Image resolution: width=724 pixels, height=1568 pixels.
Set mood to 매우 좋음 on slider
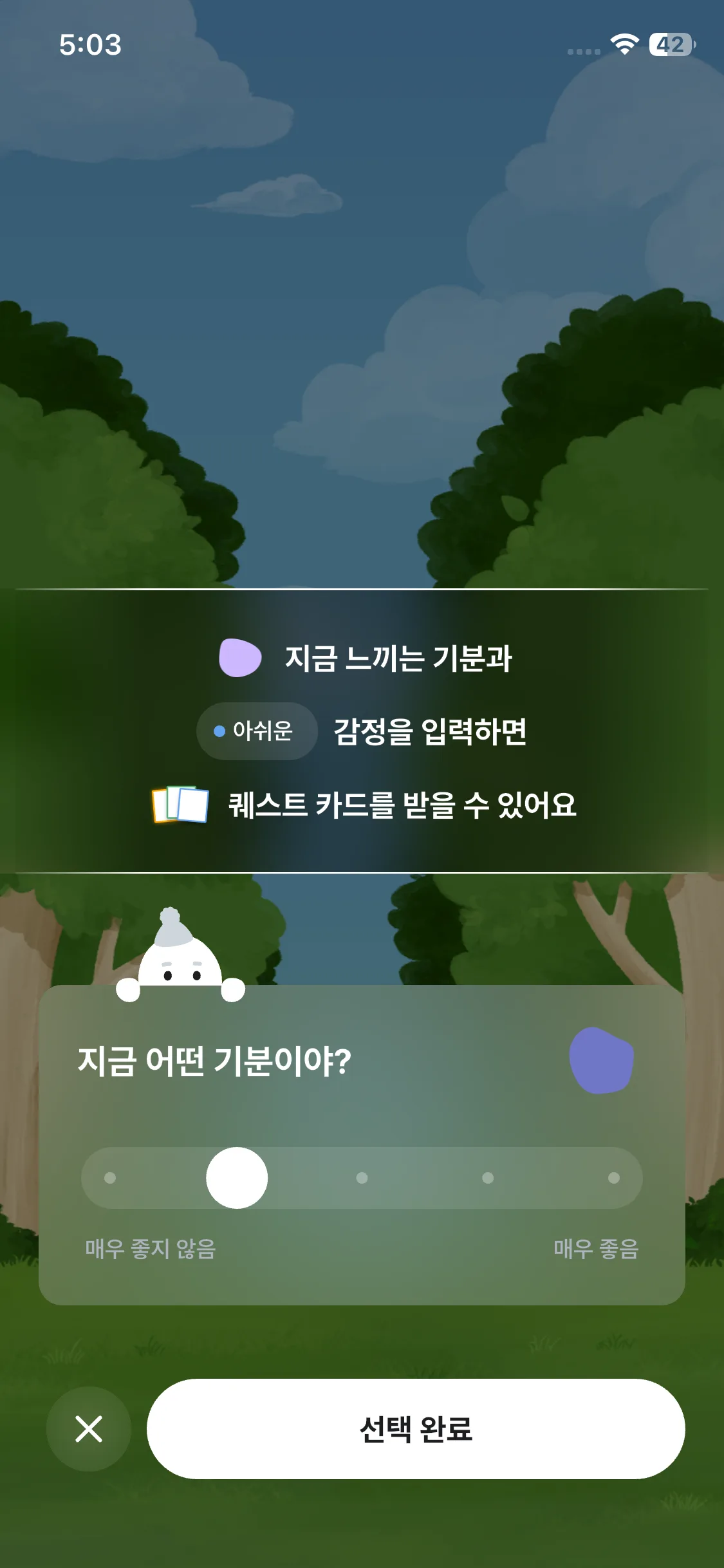coord(613,1177)
